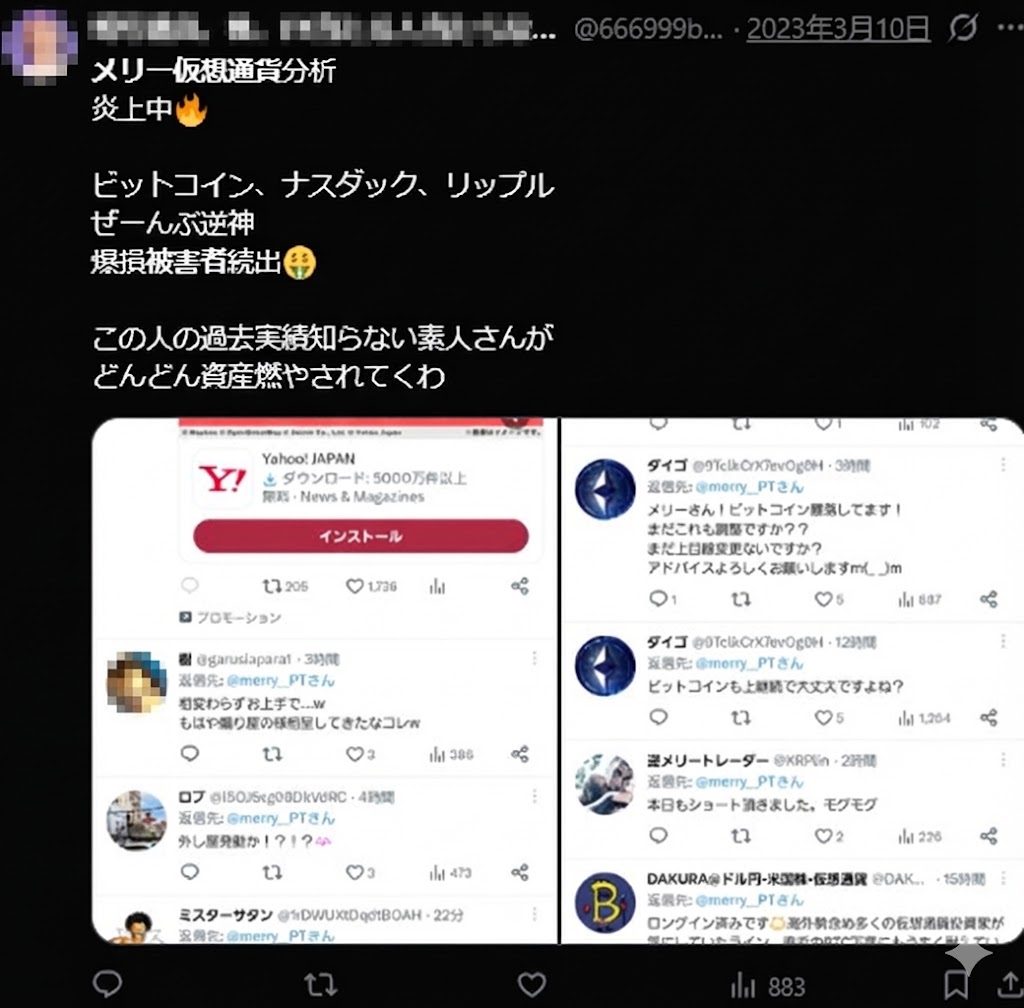Screen dimensions: 1024x1008
Task: Reply to this tweet
Action: pyautogui.click(x=107, y=984)
